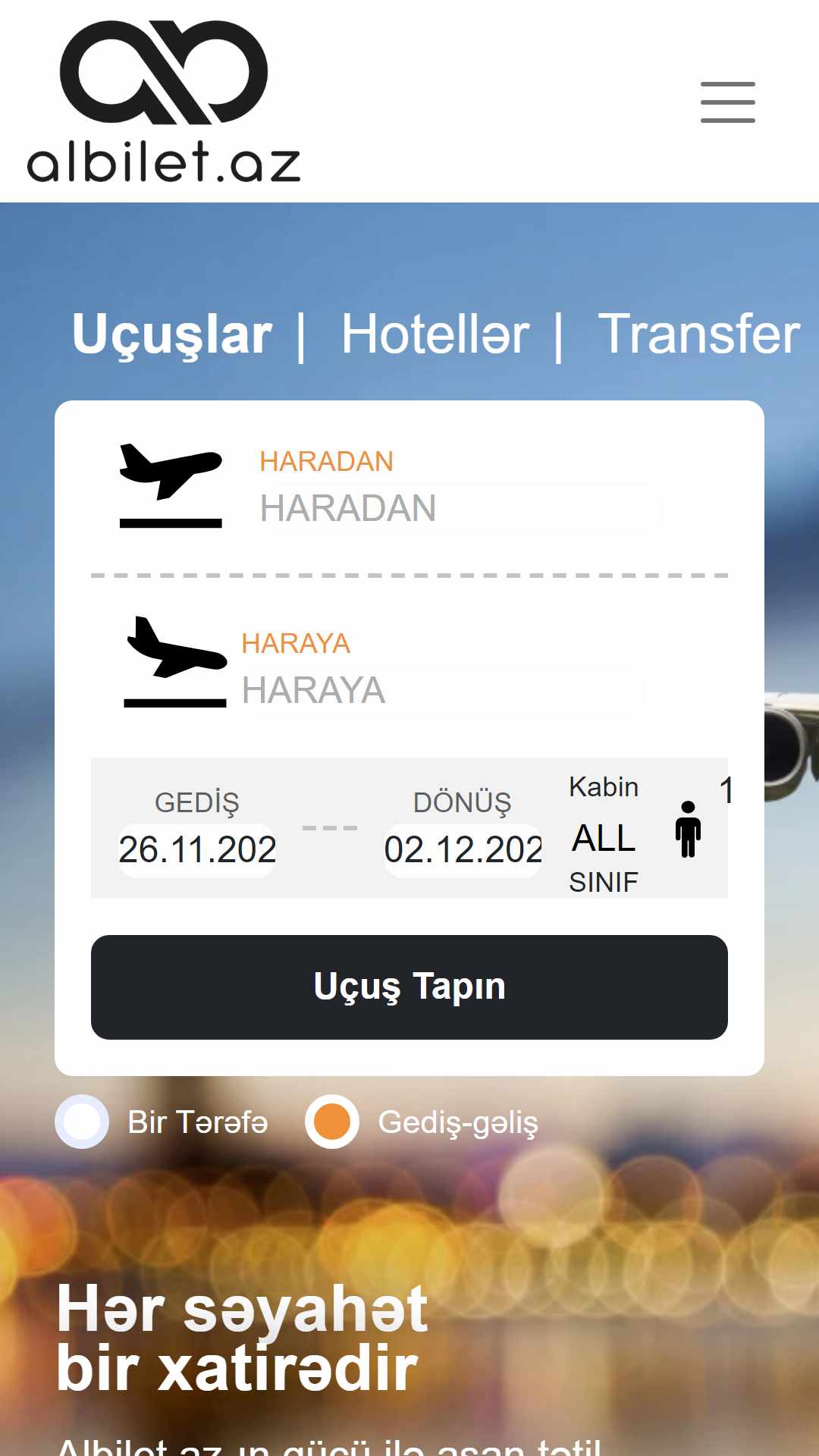The height and width of the screenshot is (1456, 819).
Task: Select the Uçuşlar tab
Action: [x=172, y=334]
